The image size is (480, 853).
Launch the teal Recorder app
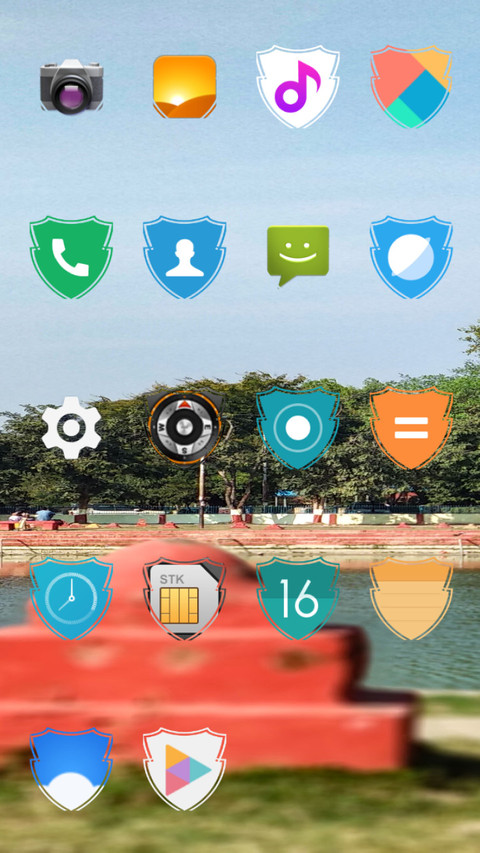pos(298,428)
